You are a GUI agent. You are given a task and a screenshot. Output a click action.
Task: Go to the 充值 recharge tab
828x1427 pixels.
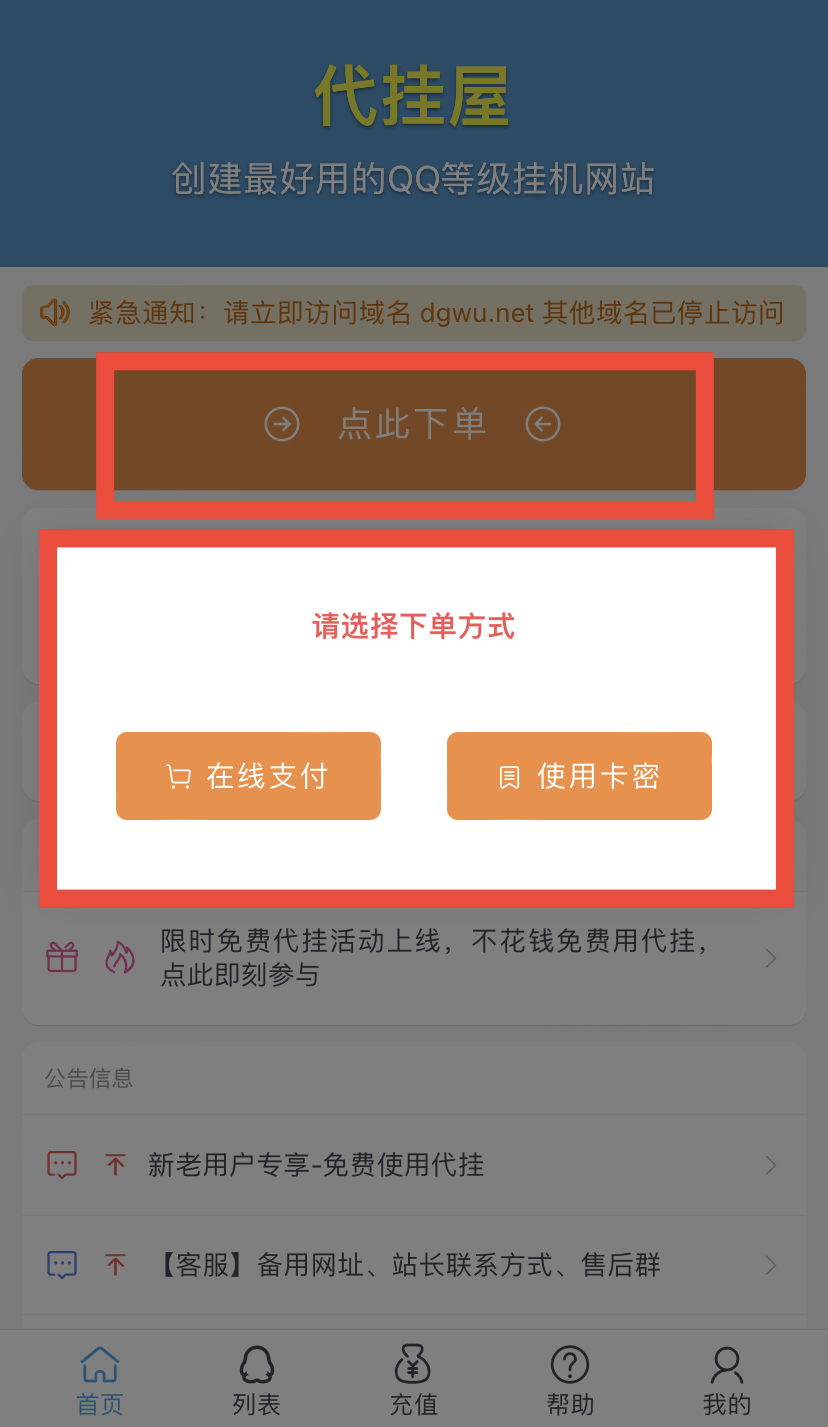point(413,1380)
